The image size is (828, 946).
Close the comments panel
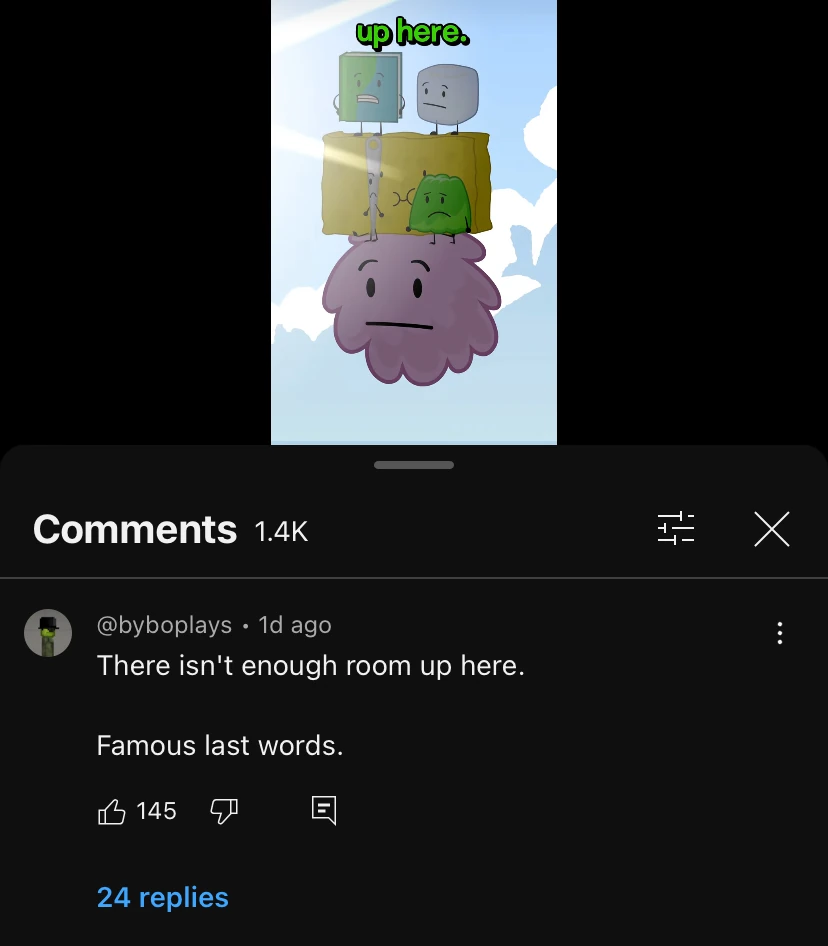point(771,529)
